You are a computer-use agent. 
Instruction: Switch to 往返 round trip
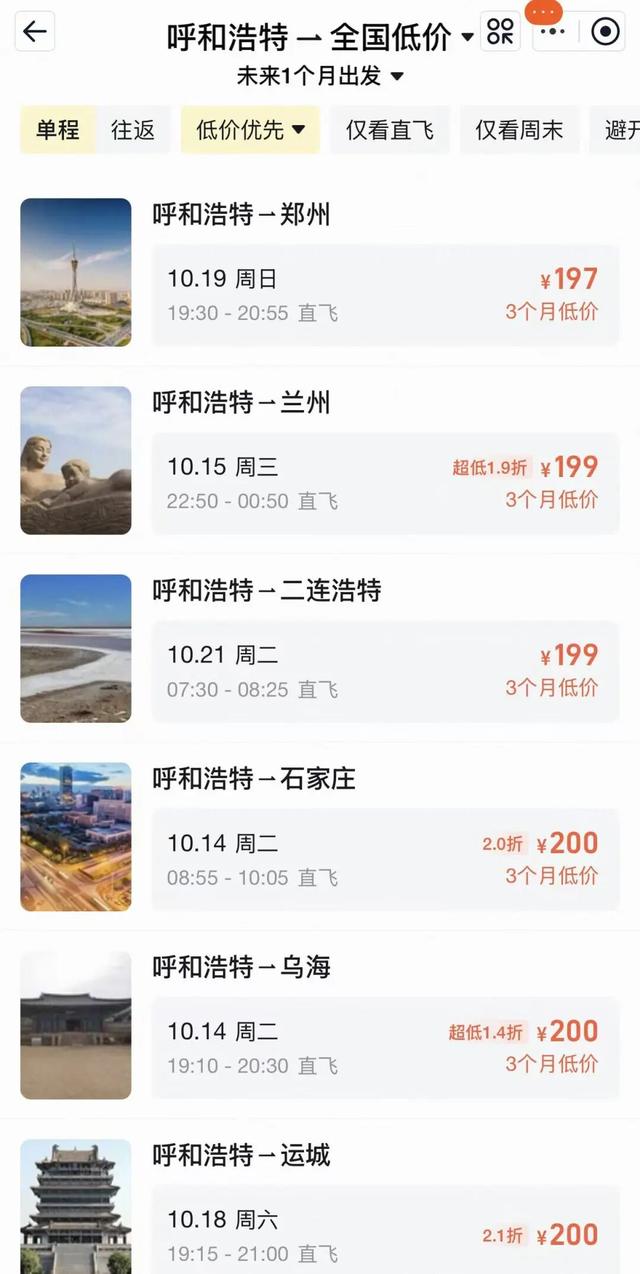[x=133, y=130]
